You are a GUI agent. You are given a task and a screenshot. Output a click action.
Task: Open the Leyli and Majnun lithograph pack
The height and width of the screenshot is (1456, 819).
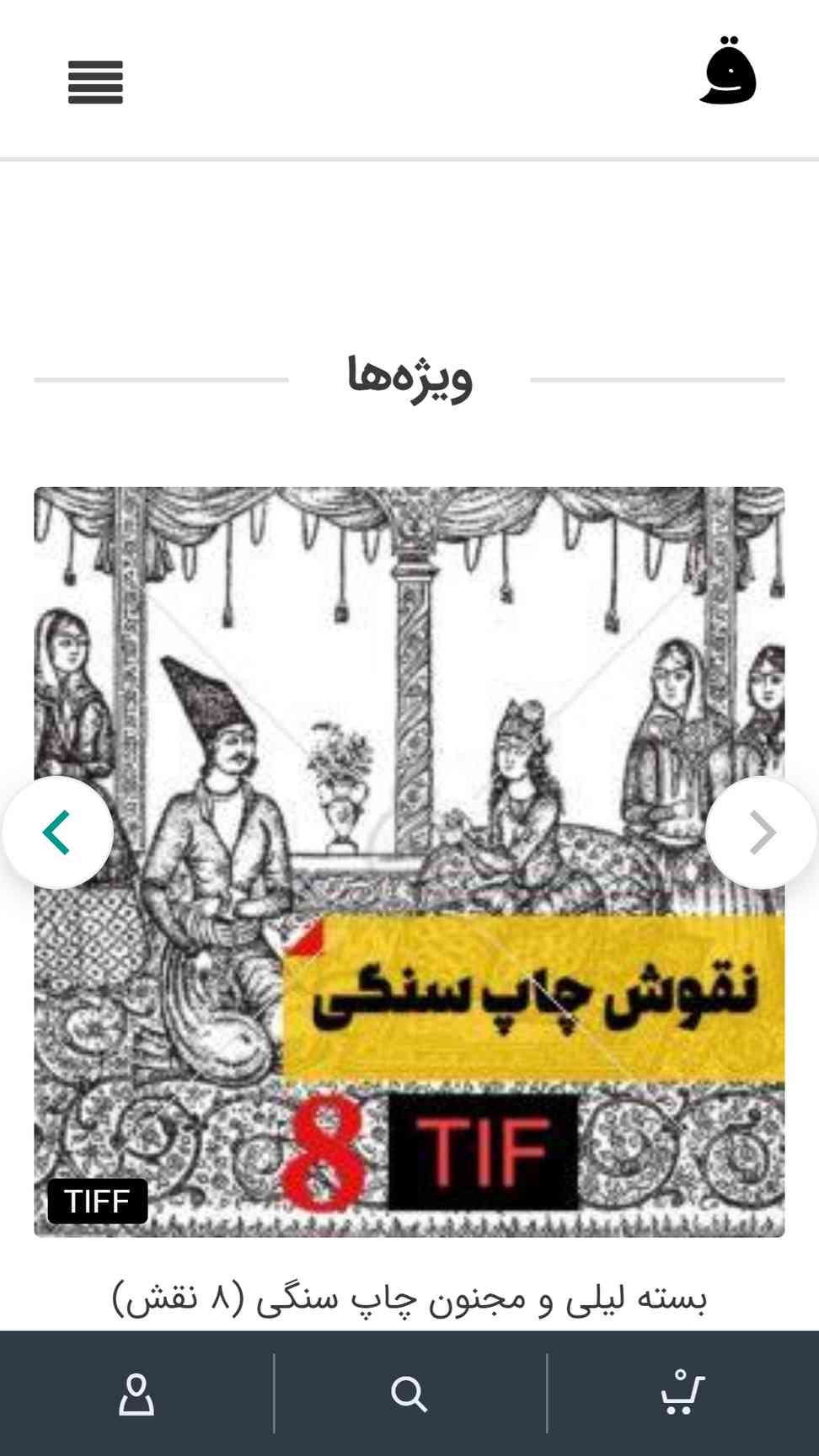tap(409, 862)
